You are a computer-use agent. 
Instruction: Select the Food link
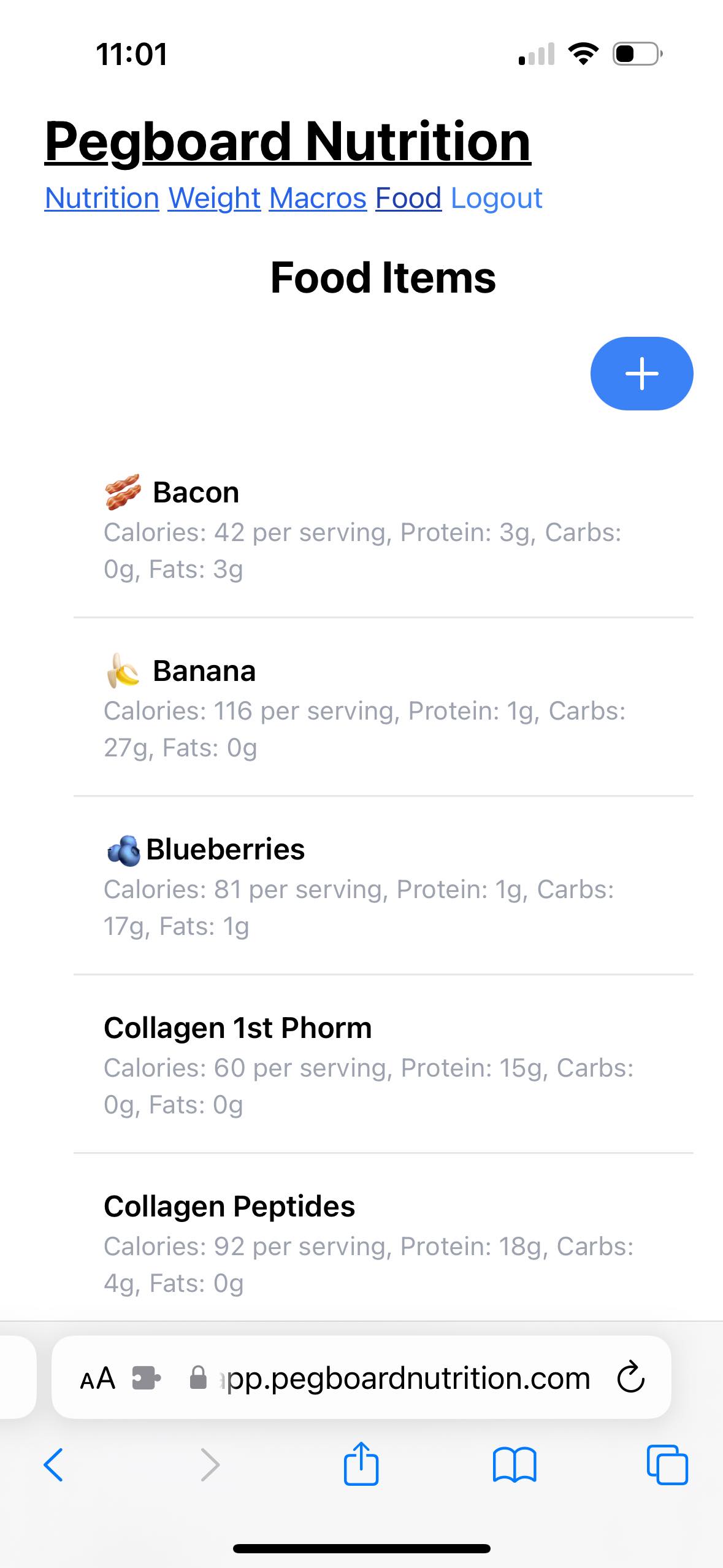coord(408,198)
